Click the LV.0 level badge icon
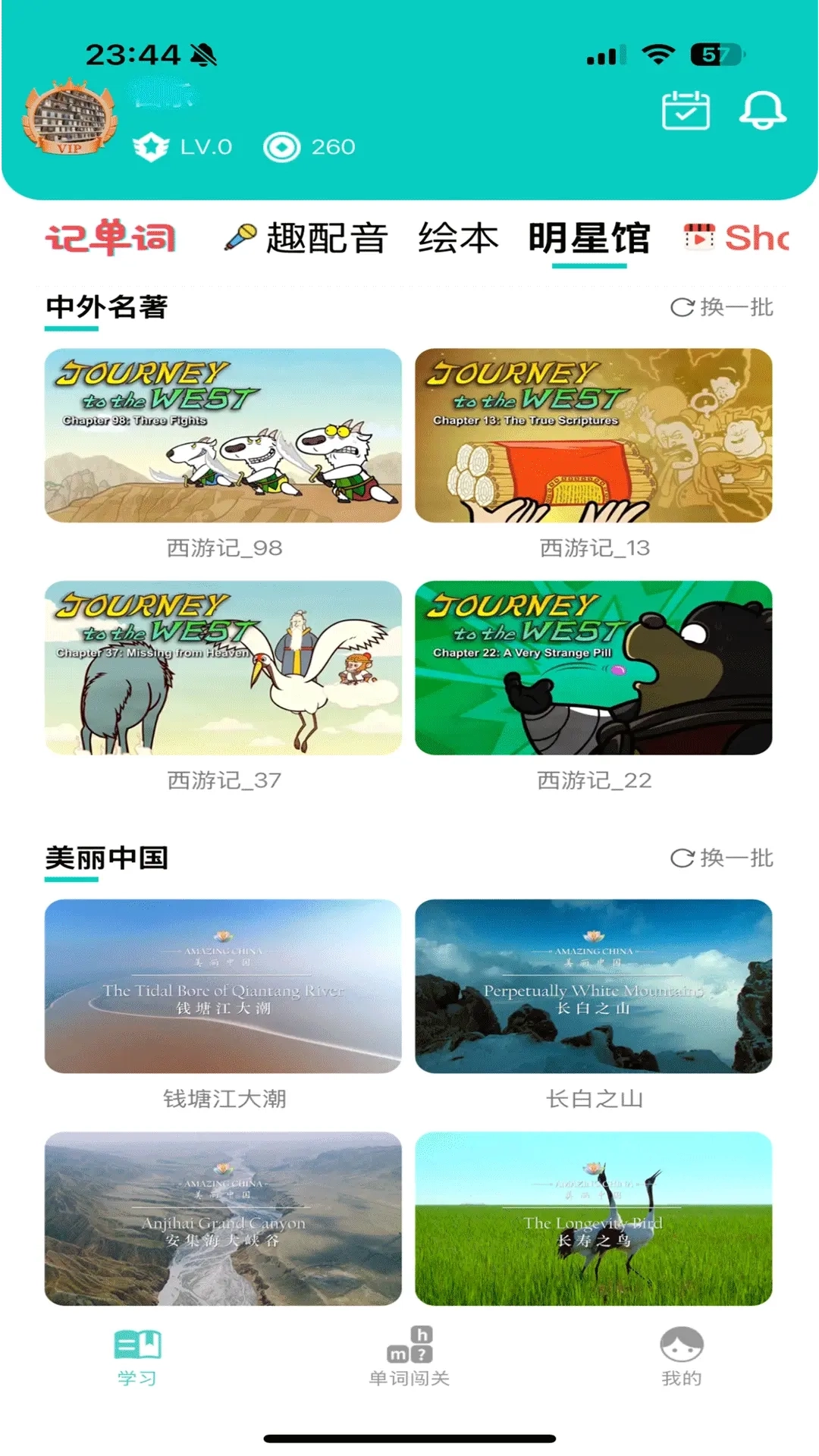819x1456 pixels. (x=152, y=146)
